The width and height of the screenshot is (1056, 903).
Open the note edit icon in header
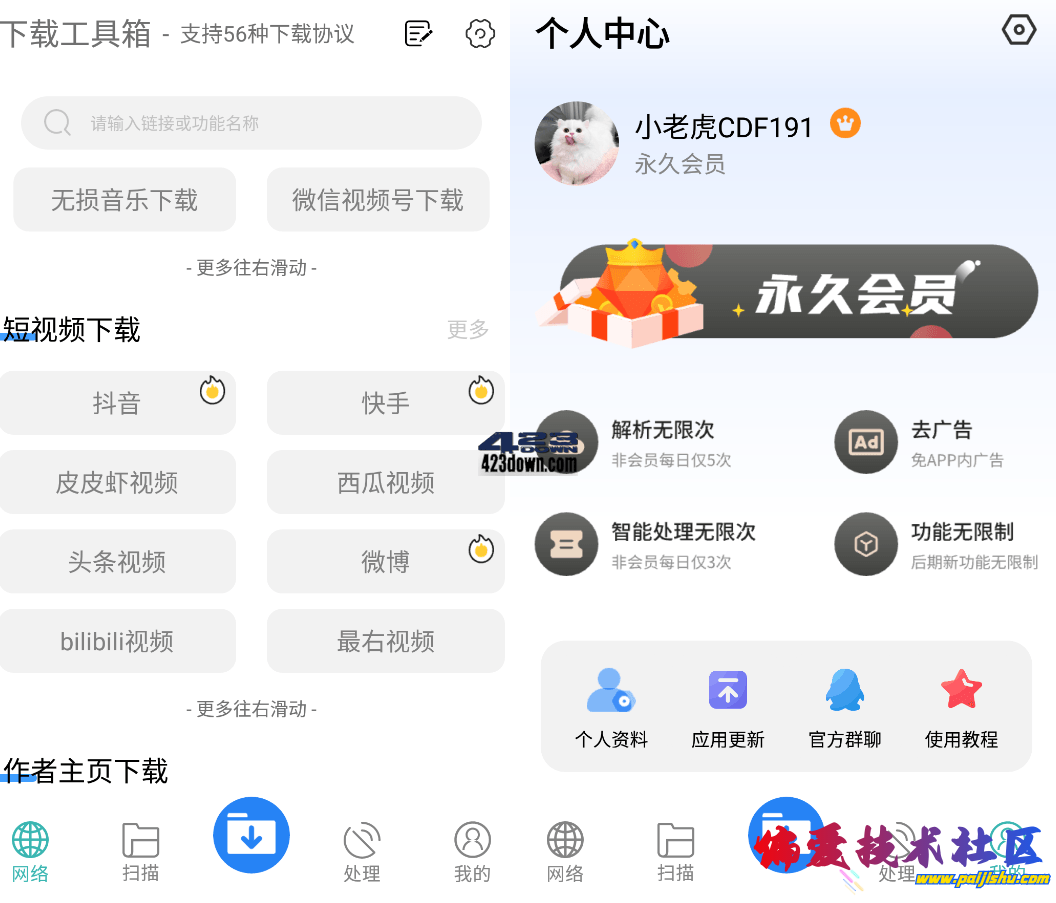point(418,34)
